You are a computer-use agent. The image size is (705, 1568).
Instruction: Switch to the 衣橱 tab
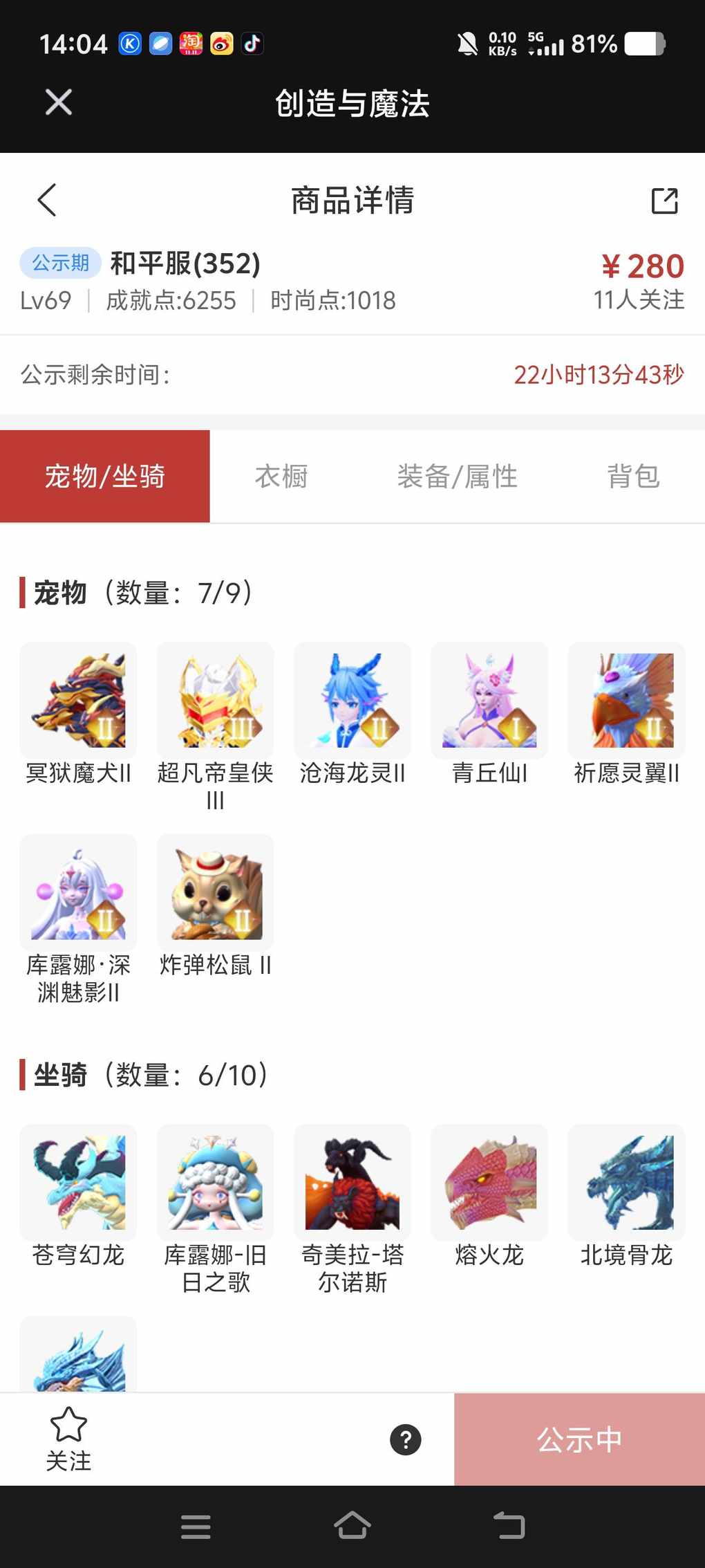coord(281,477)
